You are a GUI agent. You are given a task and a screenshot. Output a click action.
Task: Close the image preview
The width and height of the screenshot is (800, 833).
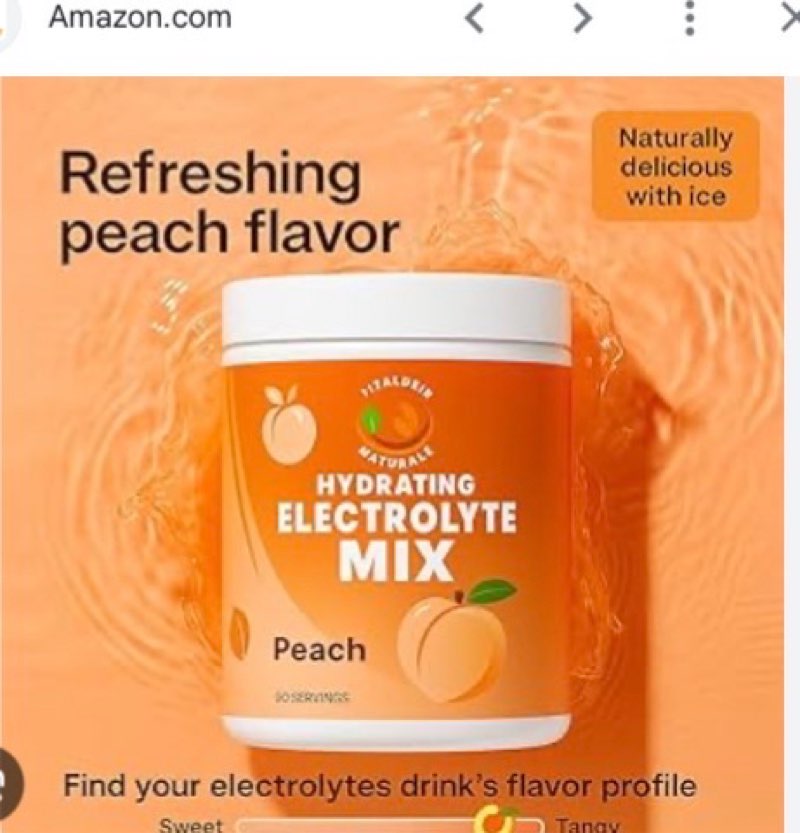pyautogui.click(x=789, y=18)
